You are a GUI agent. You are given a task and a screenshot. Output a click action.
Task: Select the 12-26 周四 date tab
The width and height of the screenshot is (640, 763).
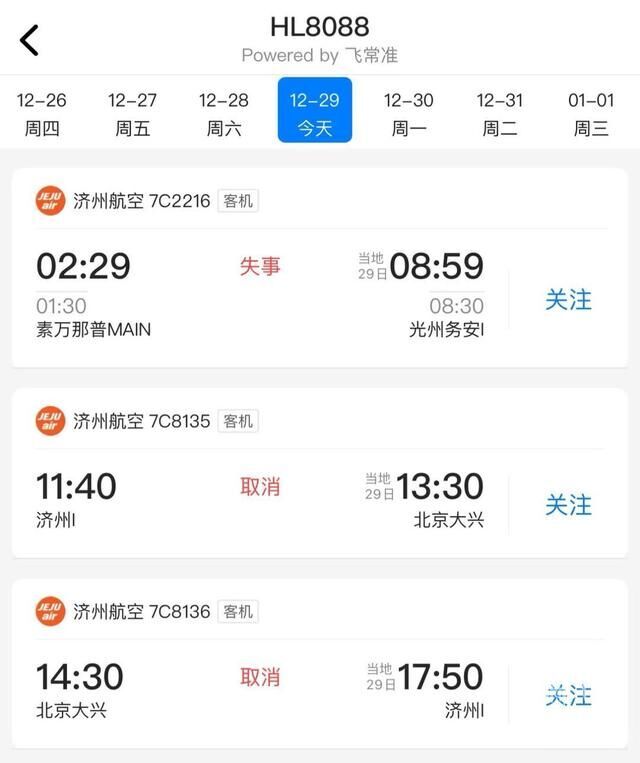(x=42, y=113)
